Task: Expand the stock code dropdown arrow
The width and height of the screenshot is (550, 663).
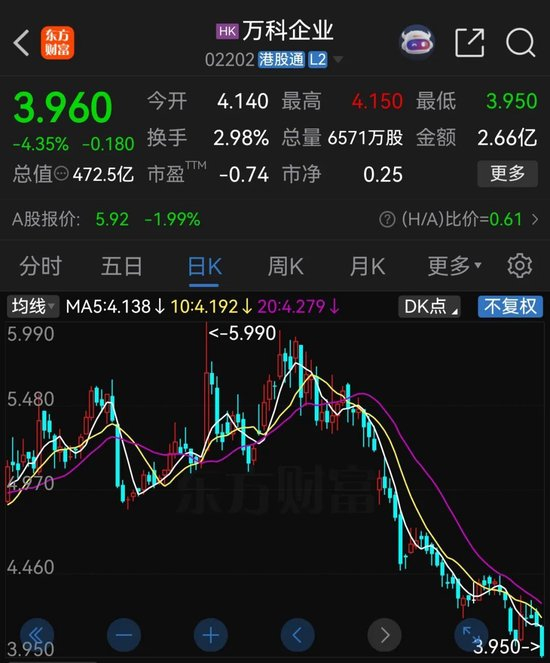Action: [338, 60]
